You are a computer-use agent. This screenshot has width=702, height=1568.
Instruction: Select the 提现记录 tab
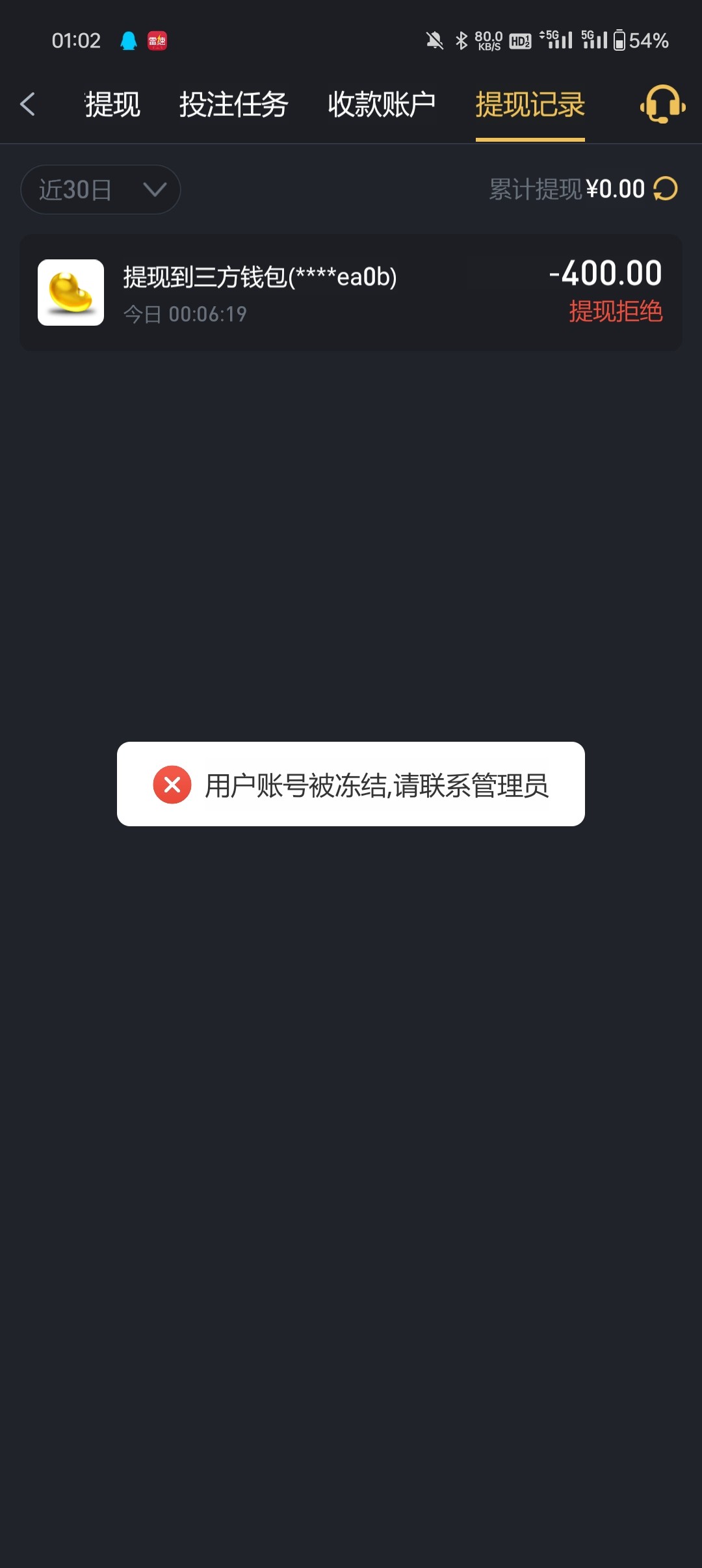click(x=530, y=105)
